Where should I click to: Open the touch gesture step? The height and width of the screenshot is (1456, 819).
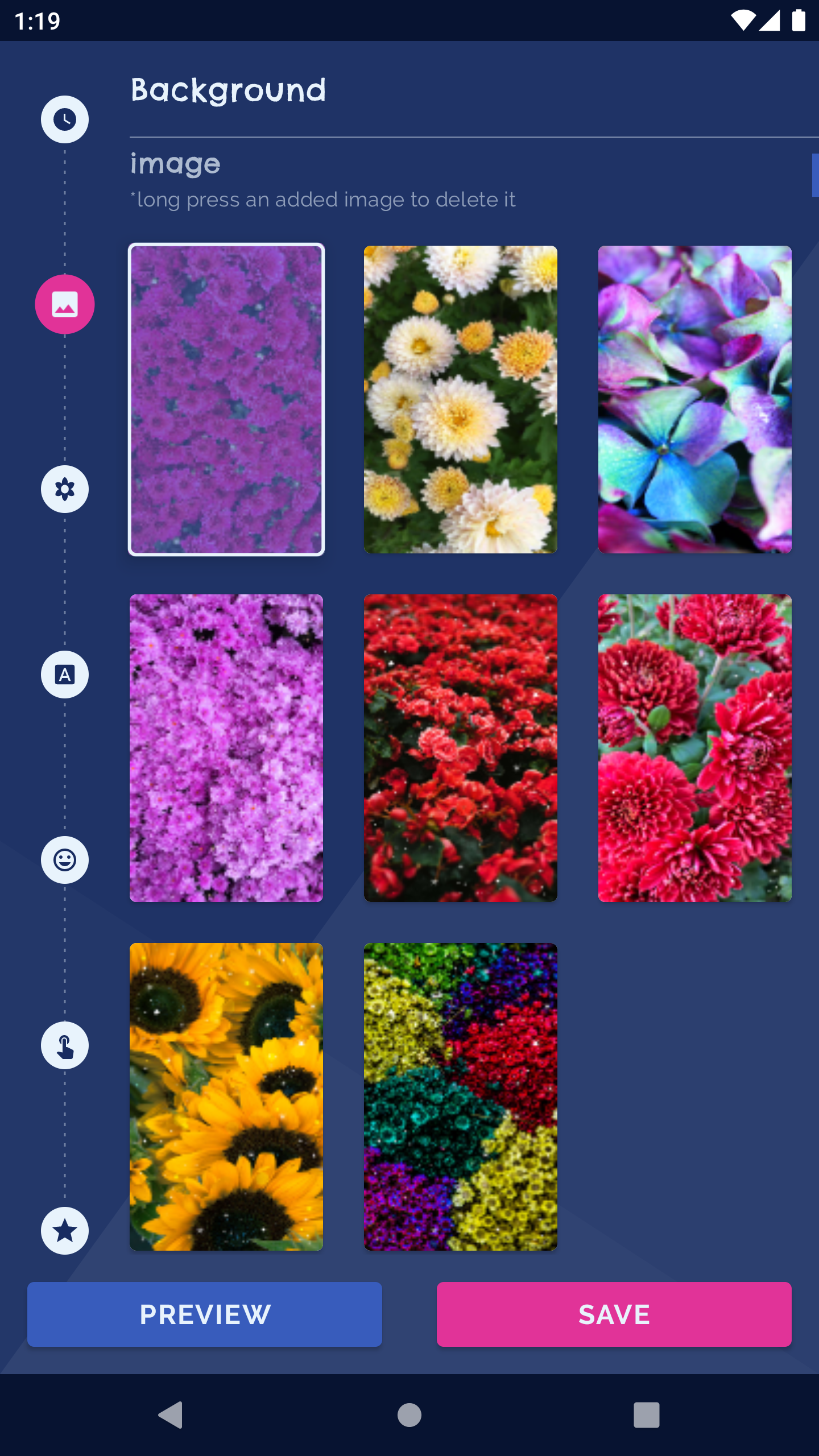tap(64, 1045)
